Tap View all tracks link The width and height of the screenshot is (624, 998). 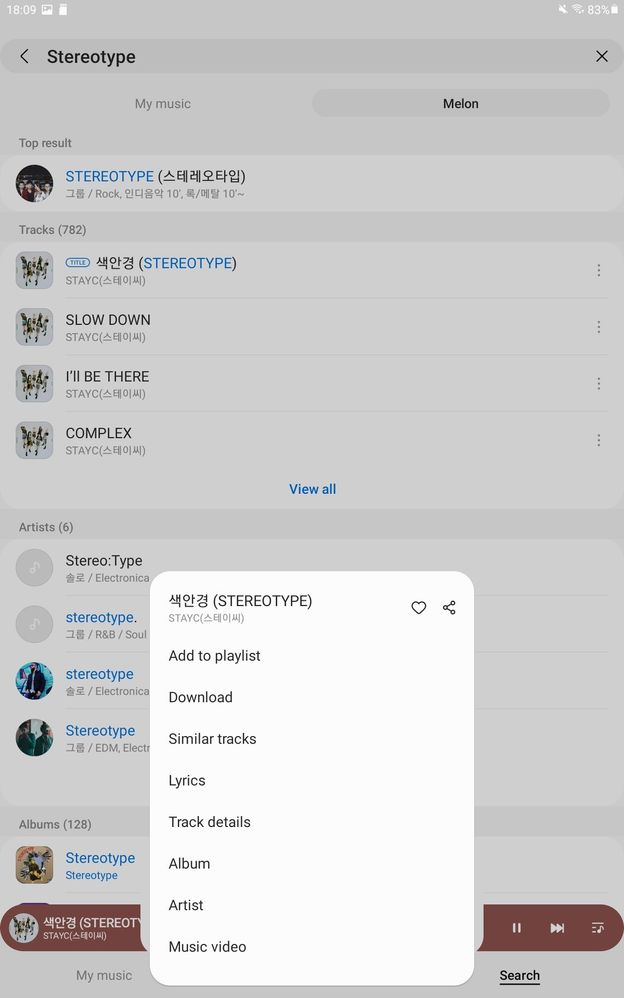[312, 489]
